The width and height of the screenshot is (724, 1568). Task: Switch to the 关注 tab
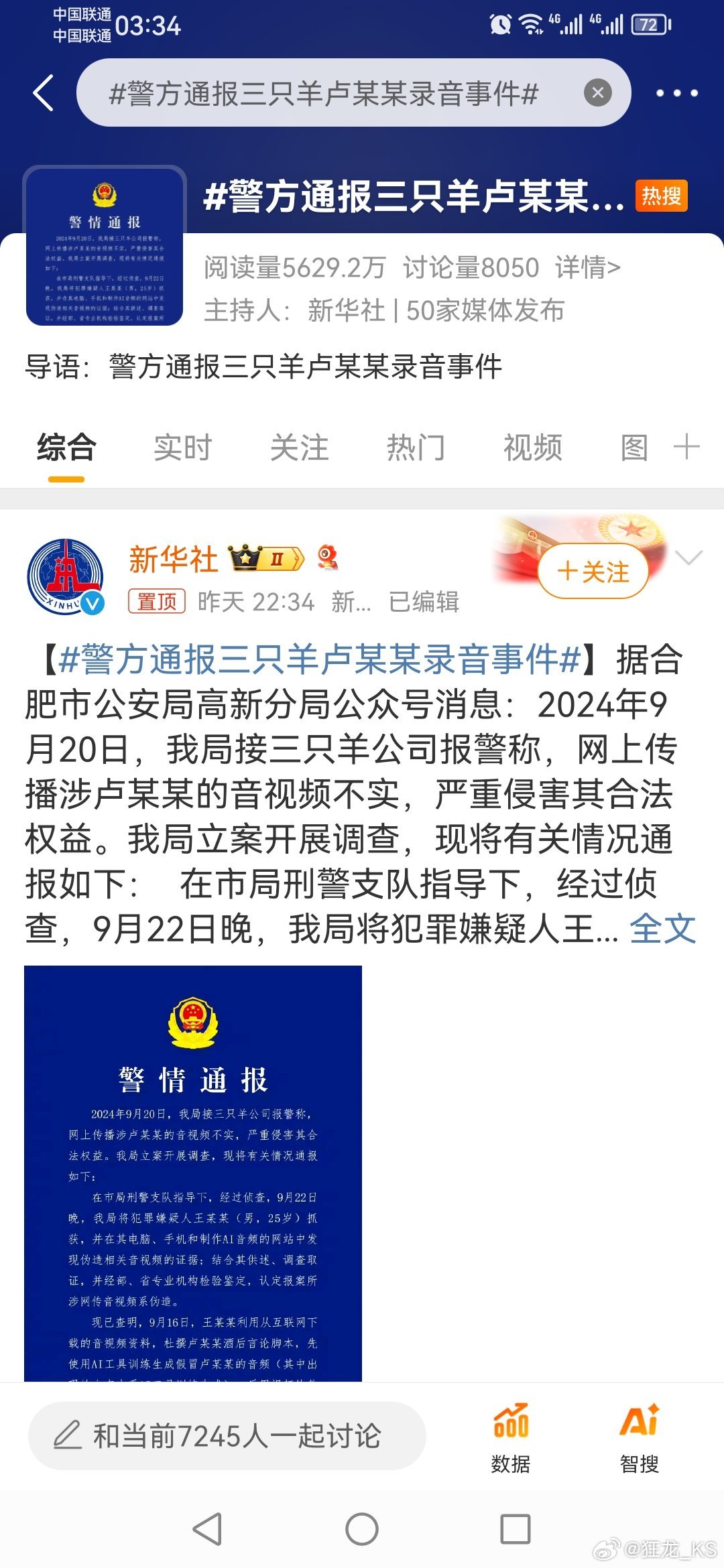299,448
